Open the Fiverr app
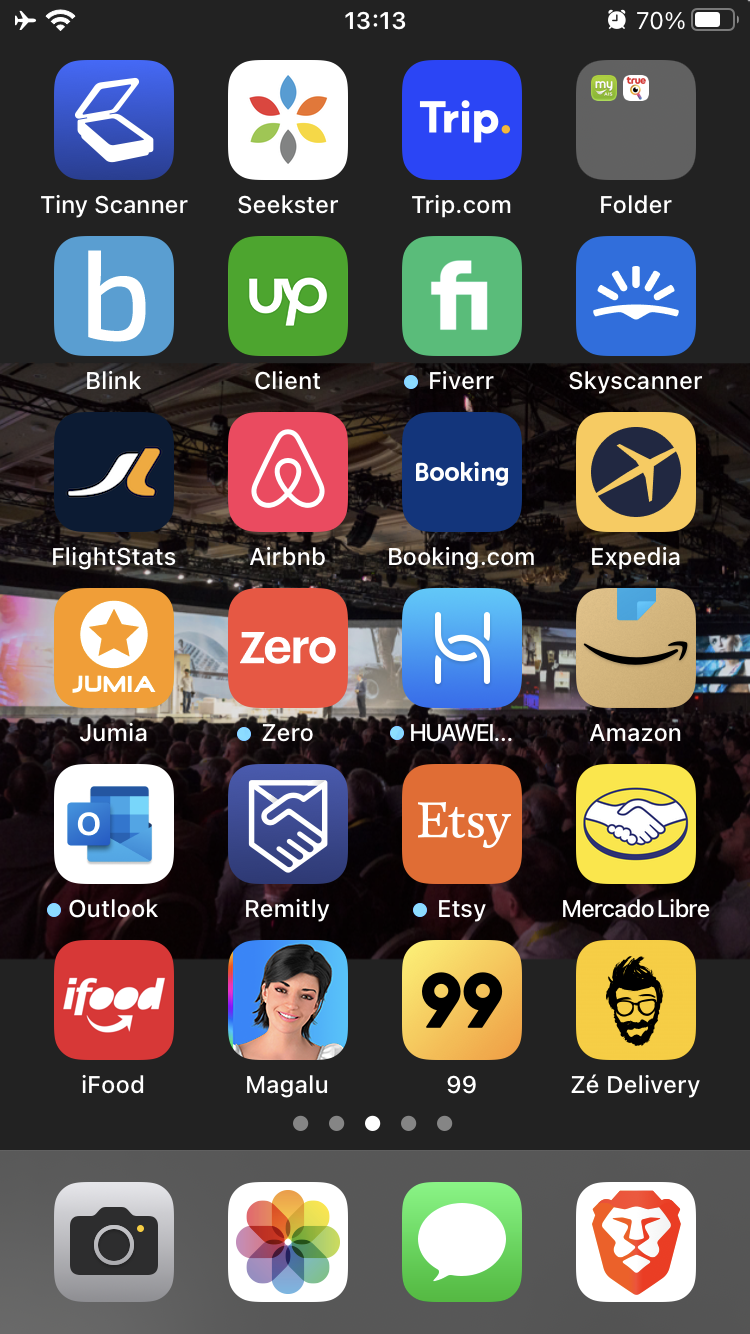The width and height of the screenshot is (750, 1334). point(462,296)
